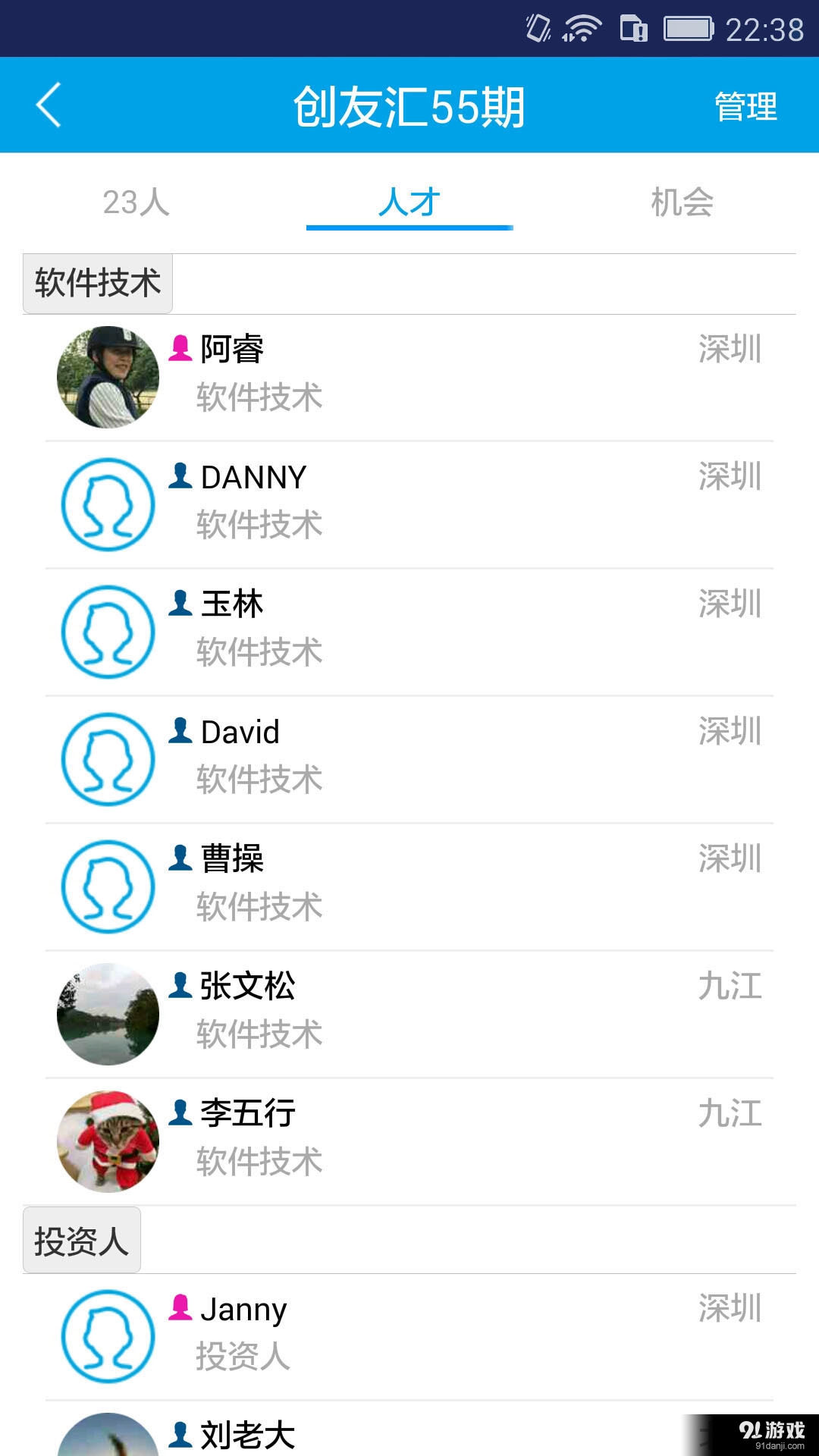Tap 九江 beside 张文松

click(x=728, y=987)
